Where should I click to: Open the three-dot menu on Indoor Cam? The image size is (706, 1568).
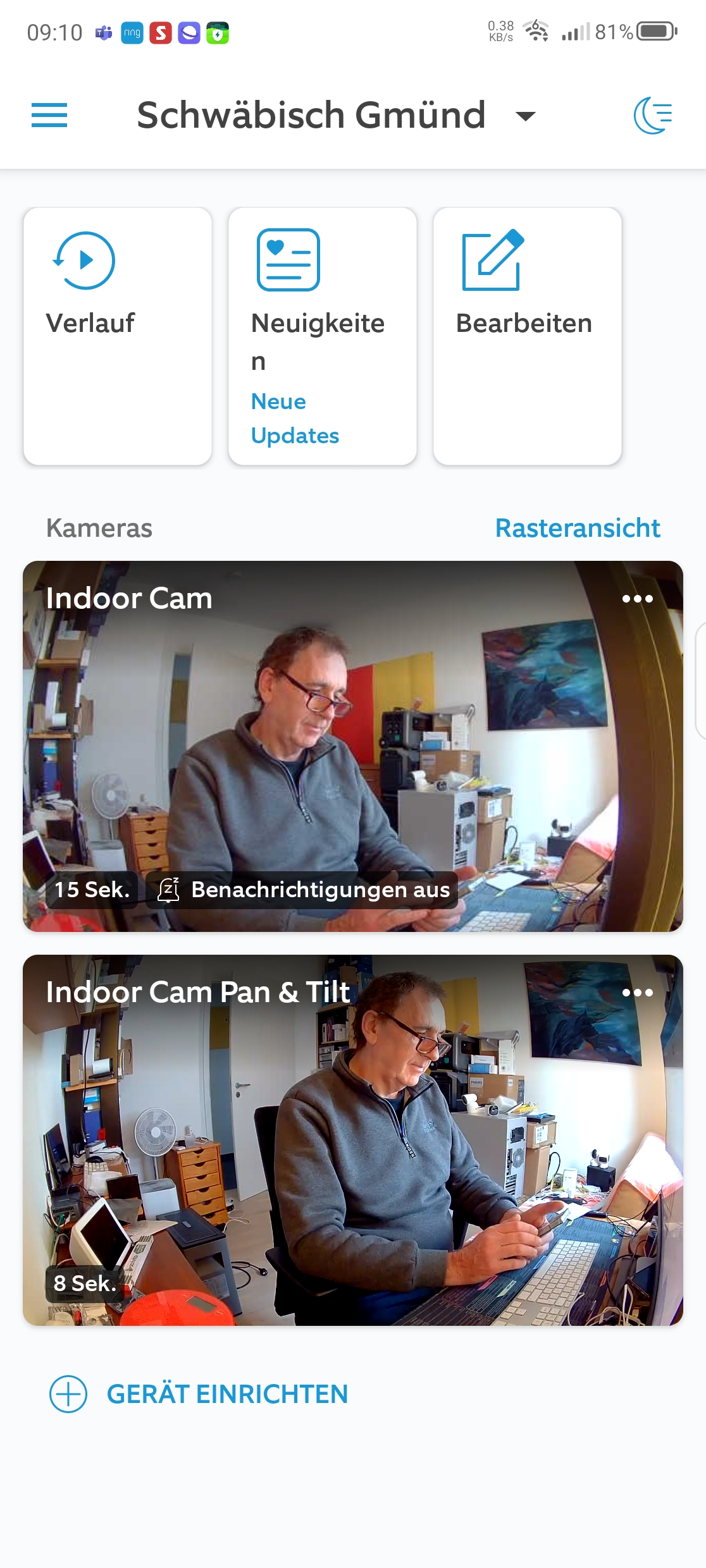tap(637, 599)
